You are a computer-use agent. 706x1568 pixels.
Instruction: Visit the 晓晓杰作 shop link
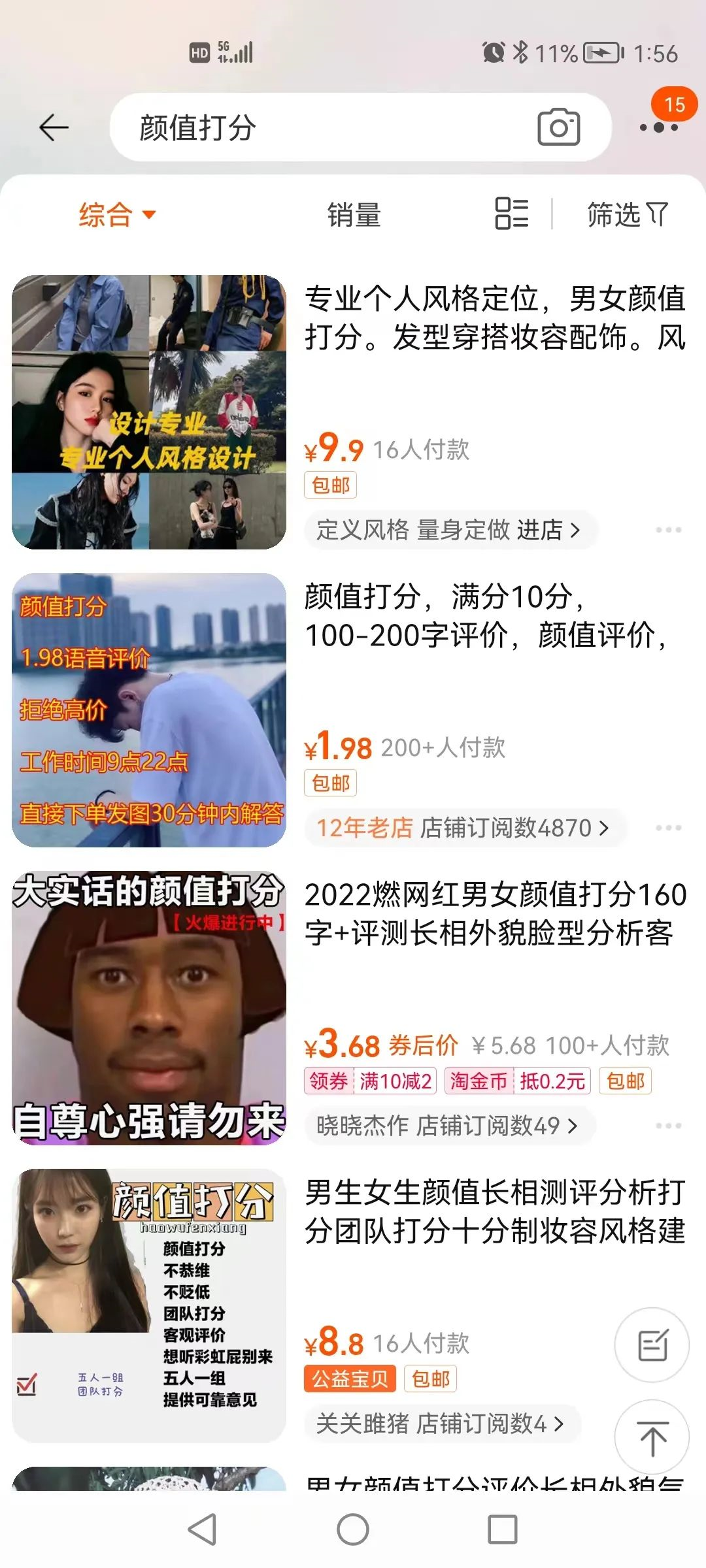pyautogui.click(x=446, y=1126)
